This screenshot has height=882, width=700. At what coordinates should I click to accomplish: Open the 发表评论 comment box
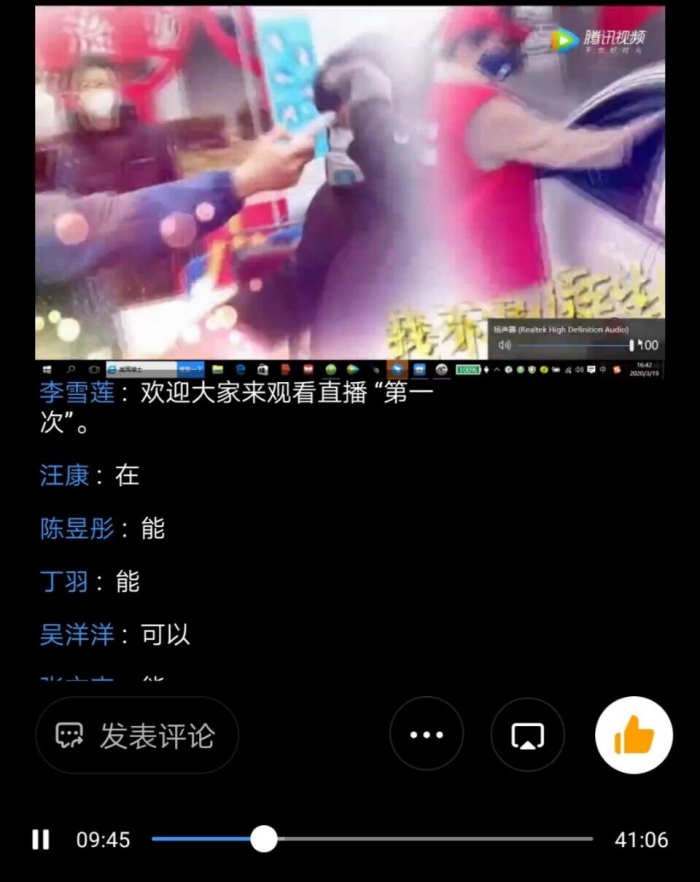tap(137, 735)
